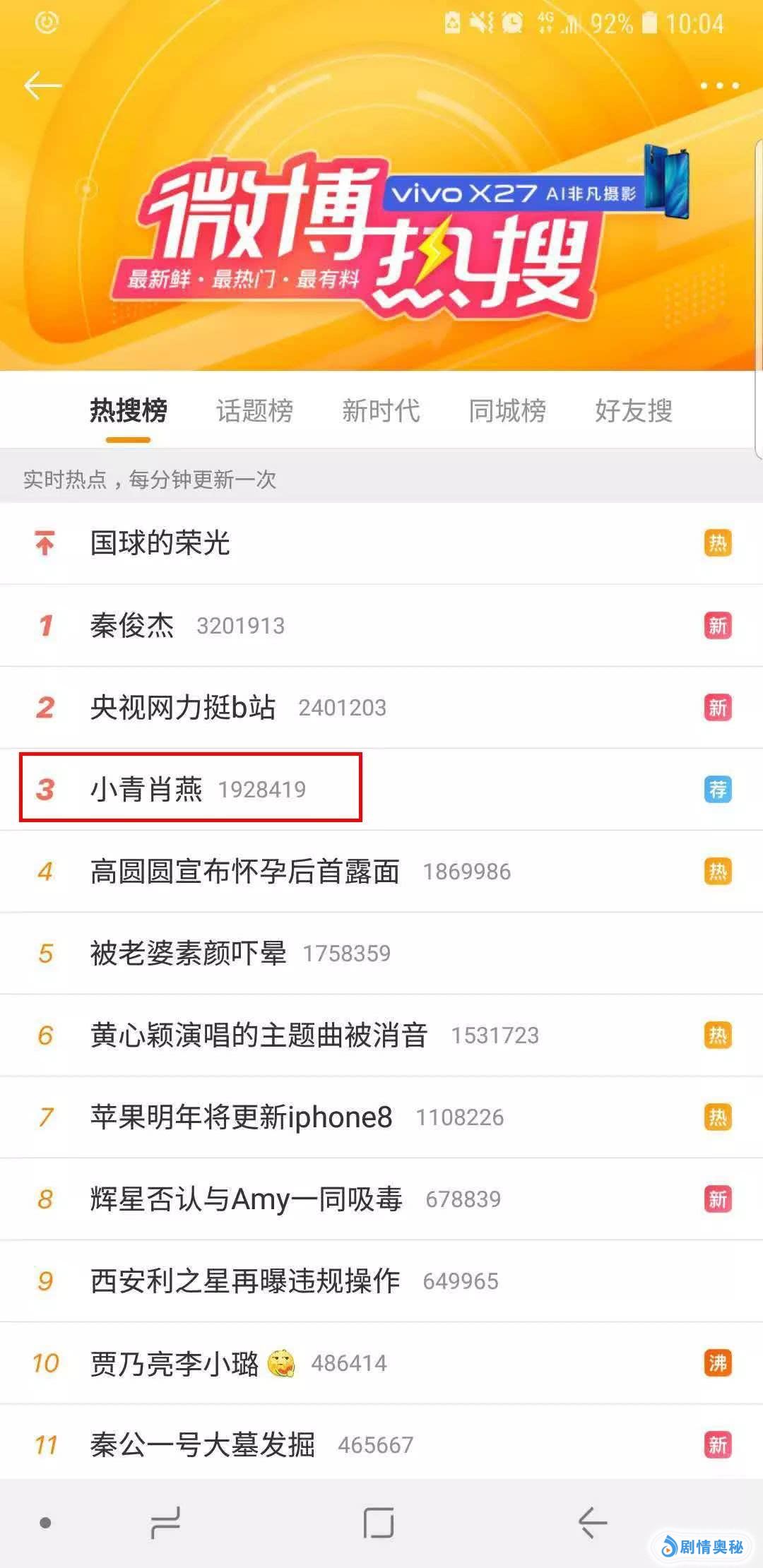Screen dimensions: 763x1568
Task: View the topic 央视网力挺b站
Action: [183, 707]
